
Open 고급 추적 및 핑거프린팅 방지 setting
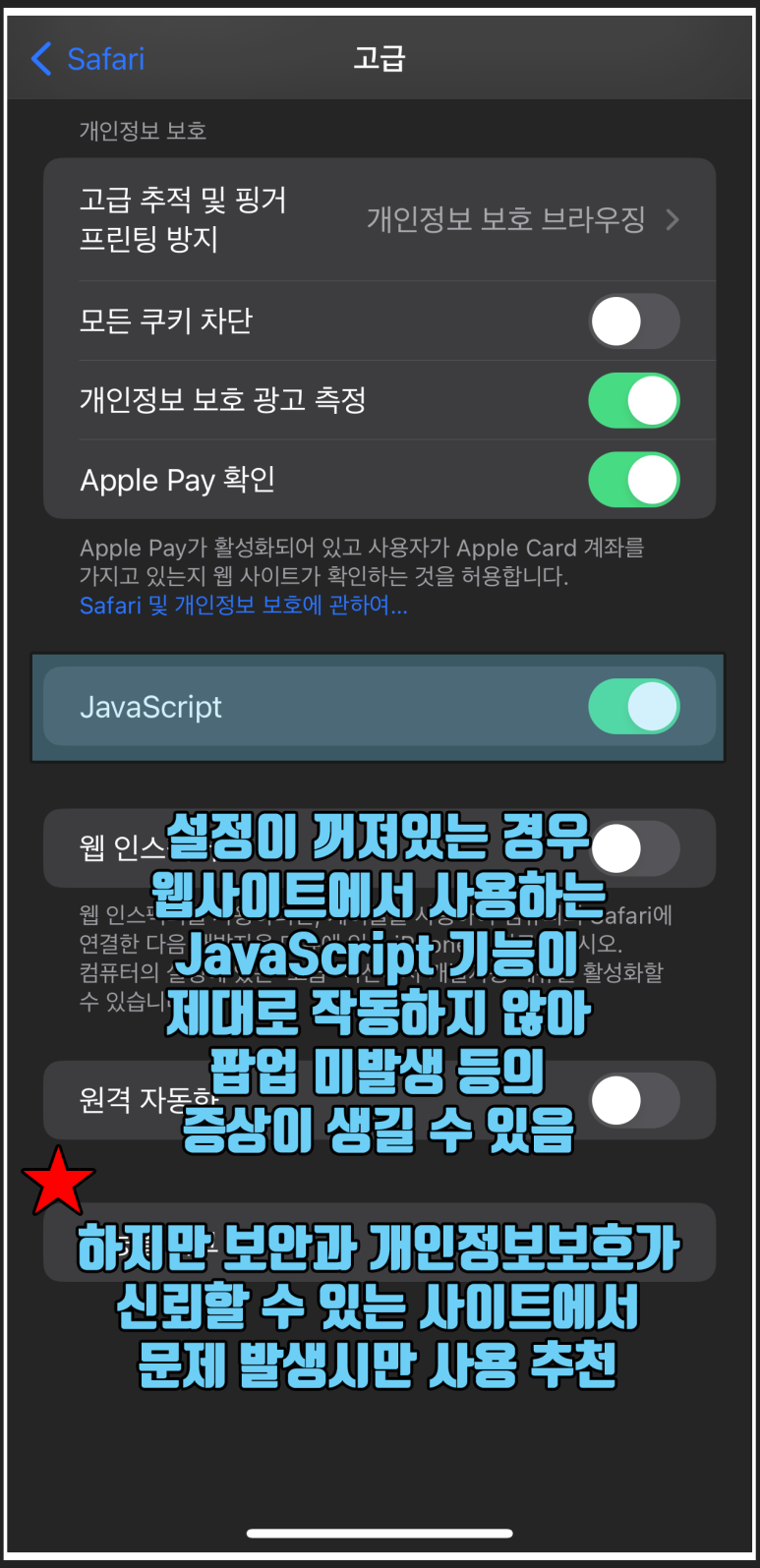click(380, 219)
